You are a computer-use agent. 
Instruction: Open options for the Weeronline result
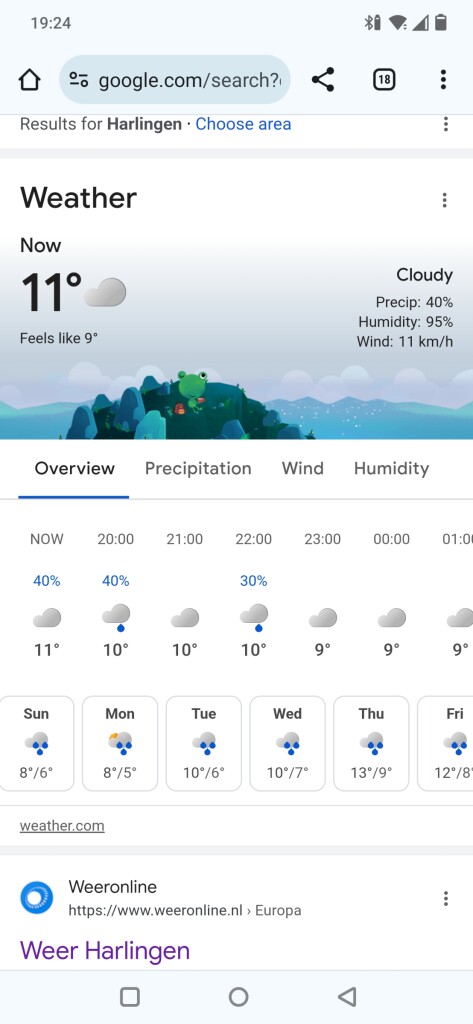tap(446, 898)
